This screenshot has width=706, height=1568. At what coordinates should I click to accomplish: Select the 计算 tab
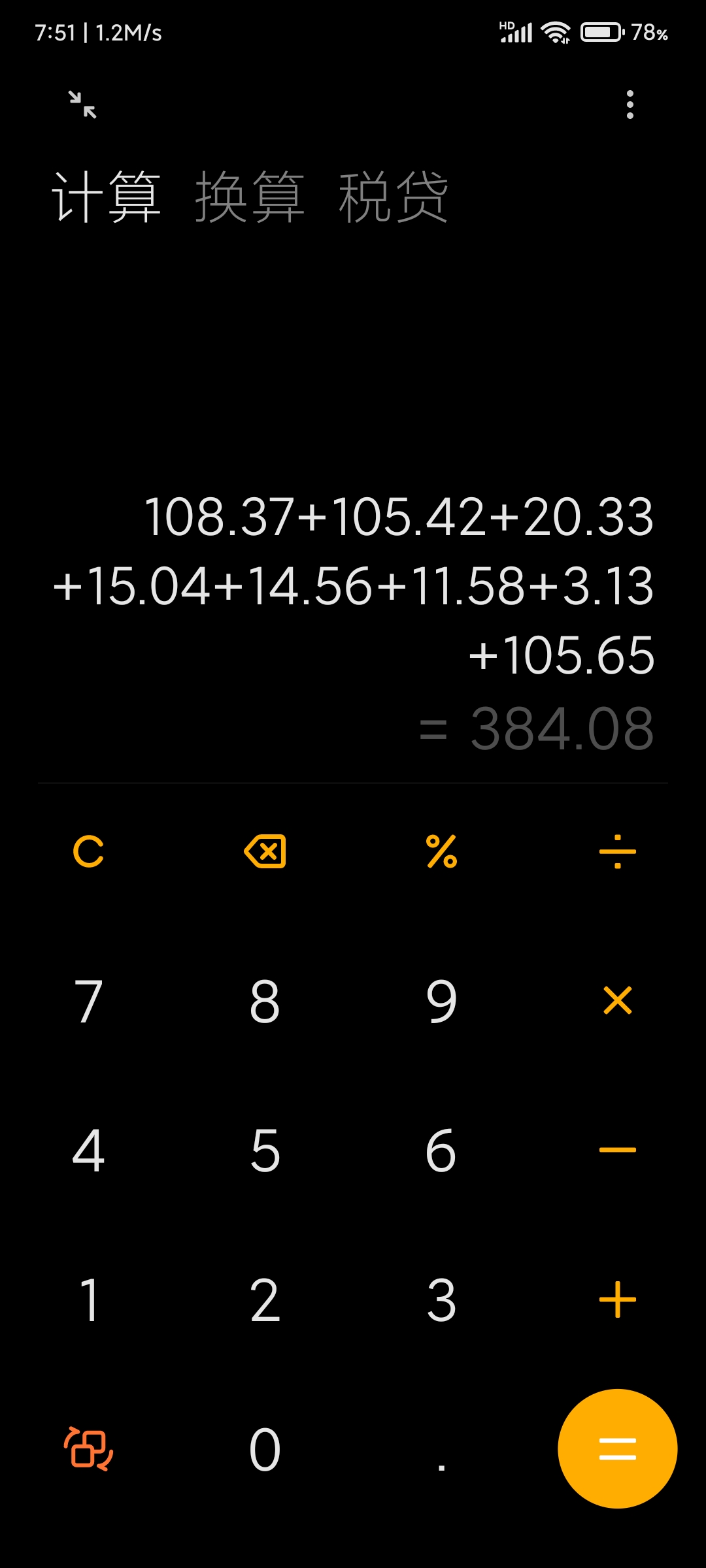[107, 197]
